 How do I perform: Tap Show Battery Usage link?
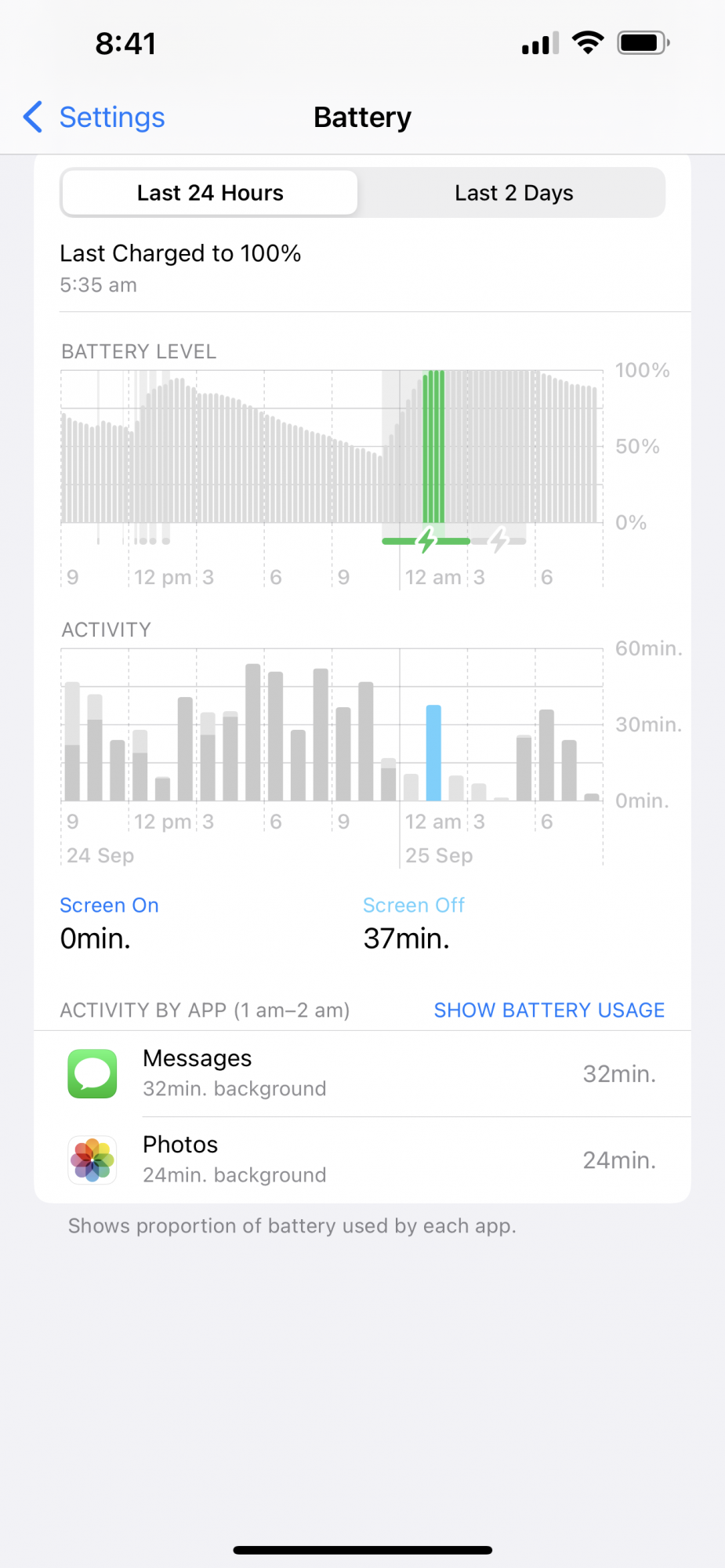click(x=549, y=1010)
